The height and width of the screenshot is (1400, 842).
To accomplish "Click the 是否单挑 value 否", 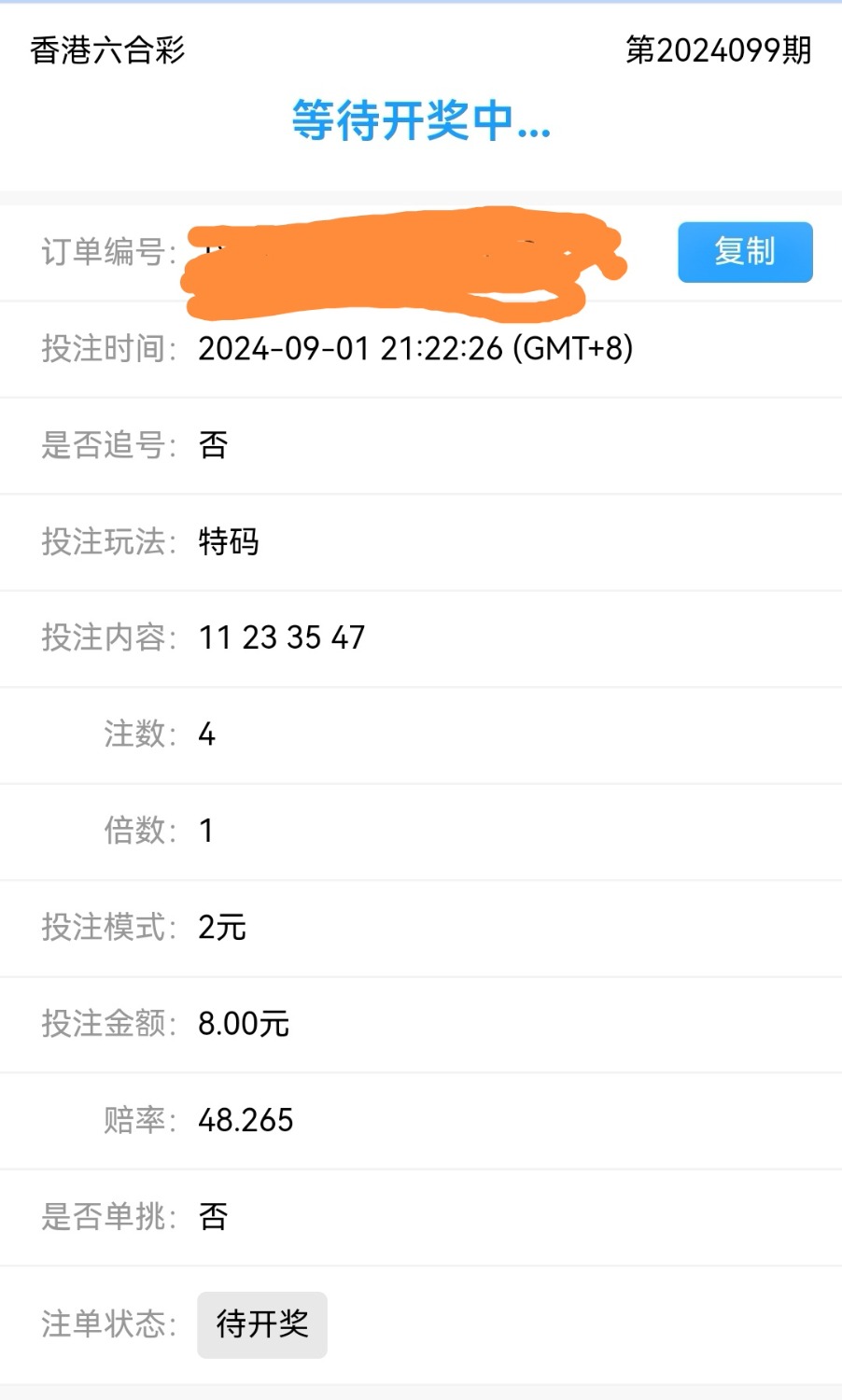I will pos(212,1216).
